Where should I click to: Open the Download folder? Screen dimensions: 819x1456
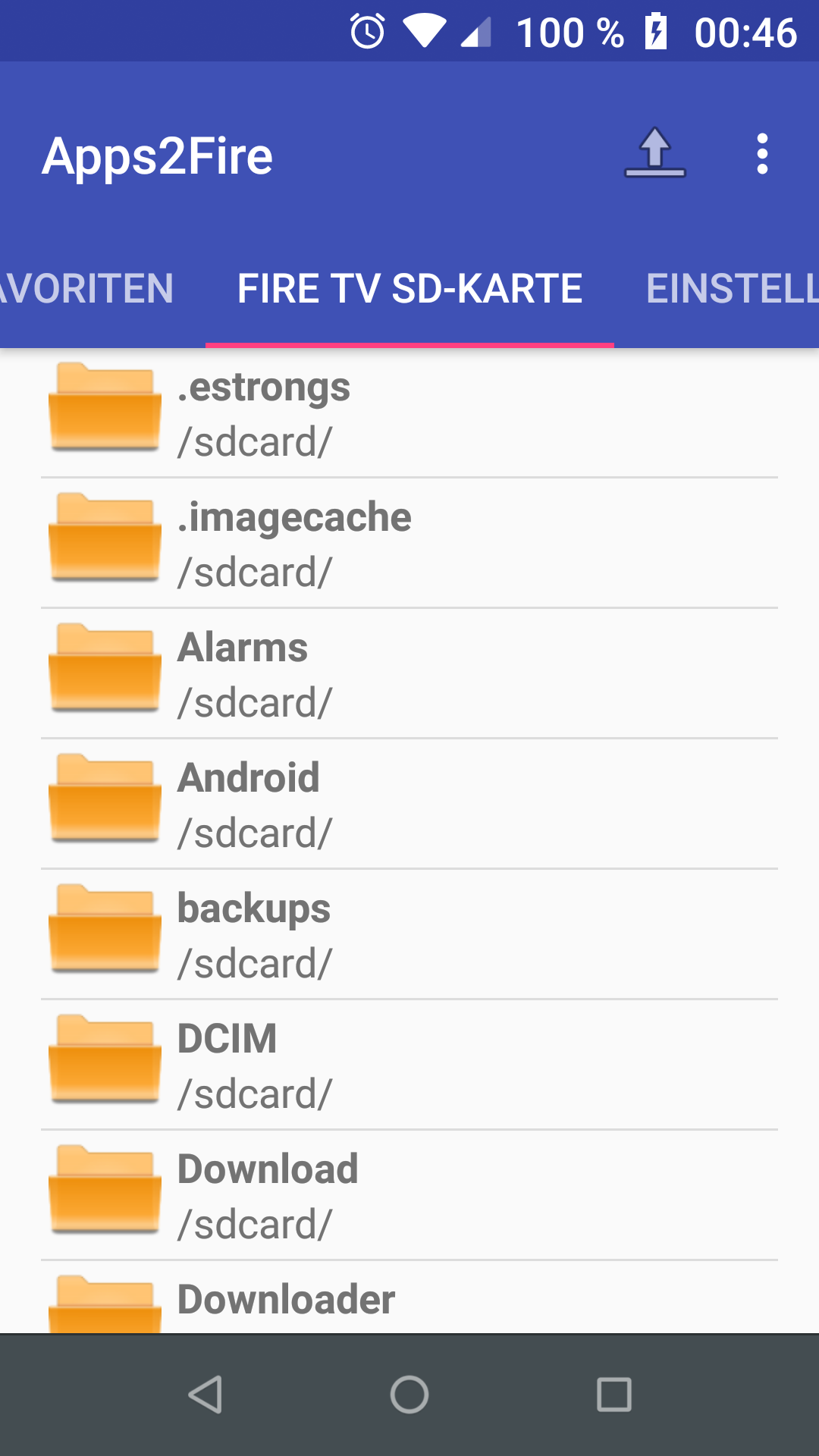tap(409, 1195)
